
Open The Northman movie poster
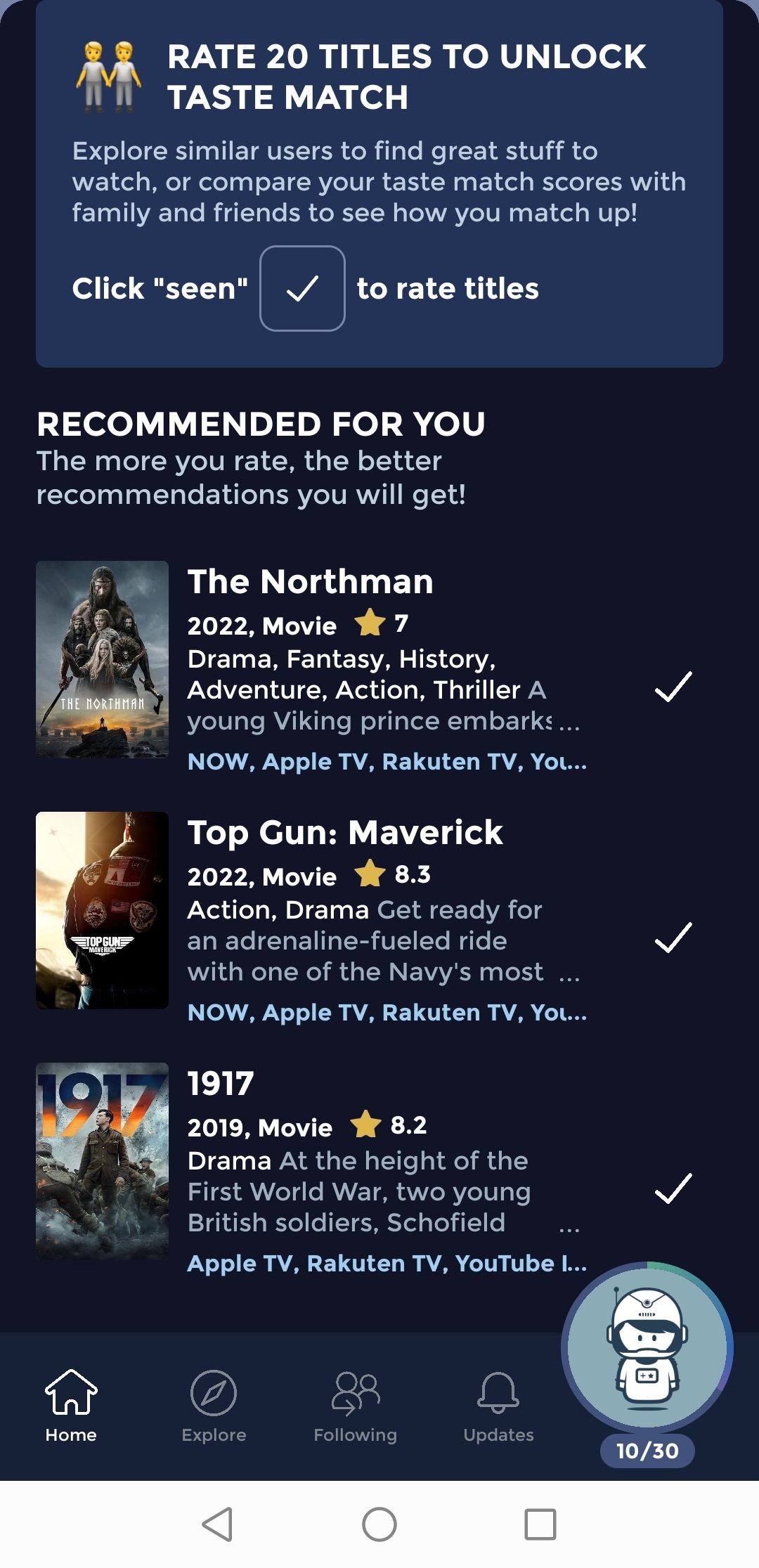103,659
